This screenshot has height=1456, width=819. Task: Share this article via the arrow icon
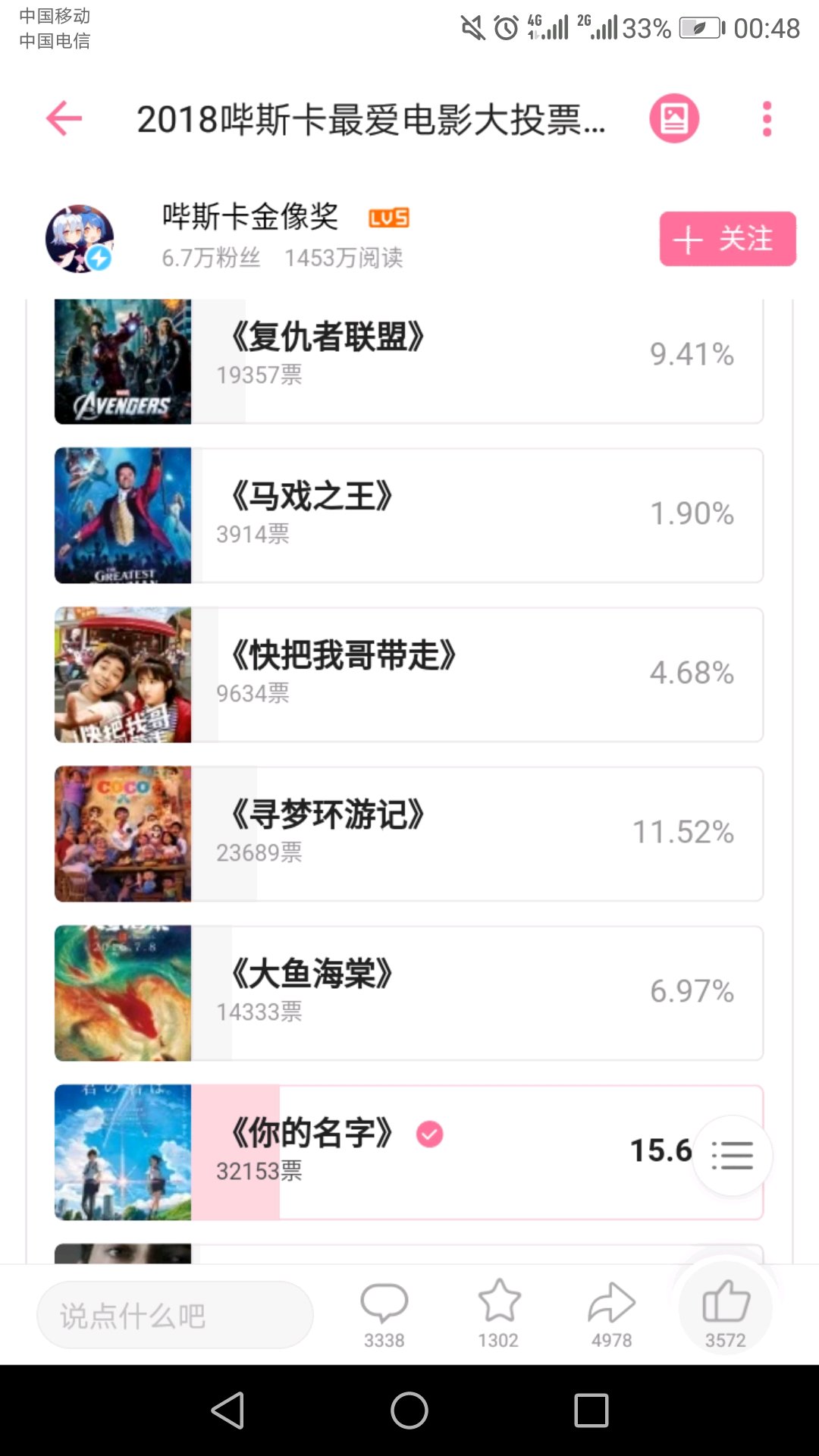point(612,1315)
